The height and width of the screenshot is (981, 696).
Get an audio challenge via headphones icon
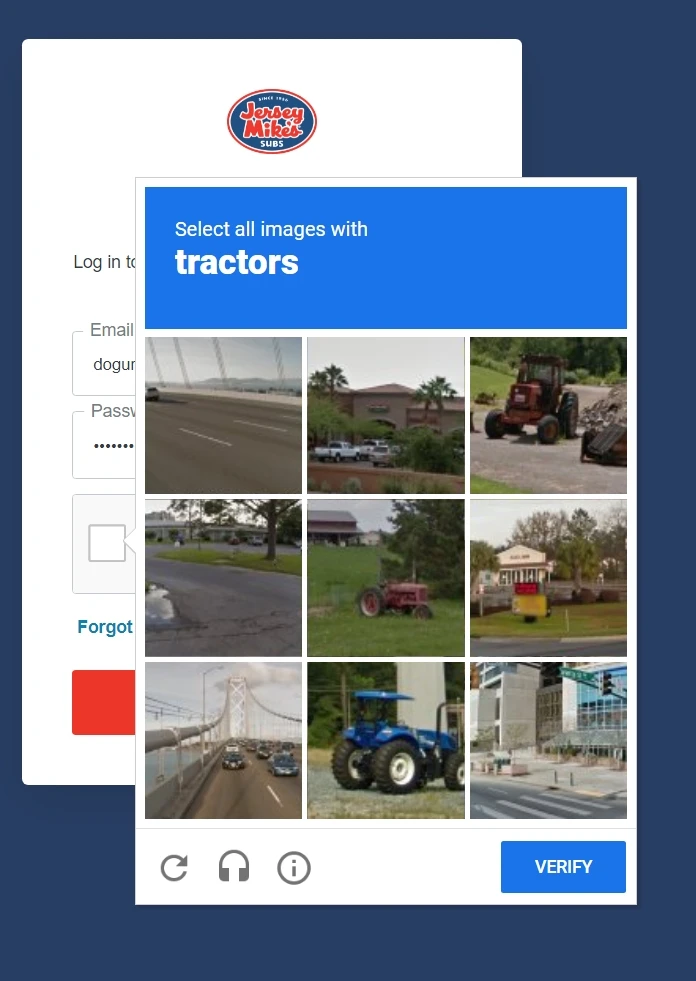coord(234,867)
